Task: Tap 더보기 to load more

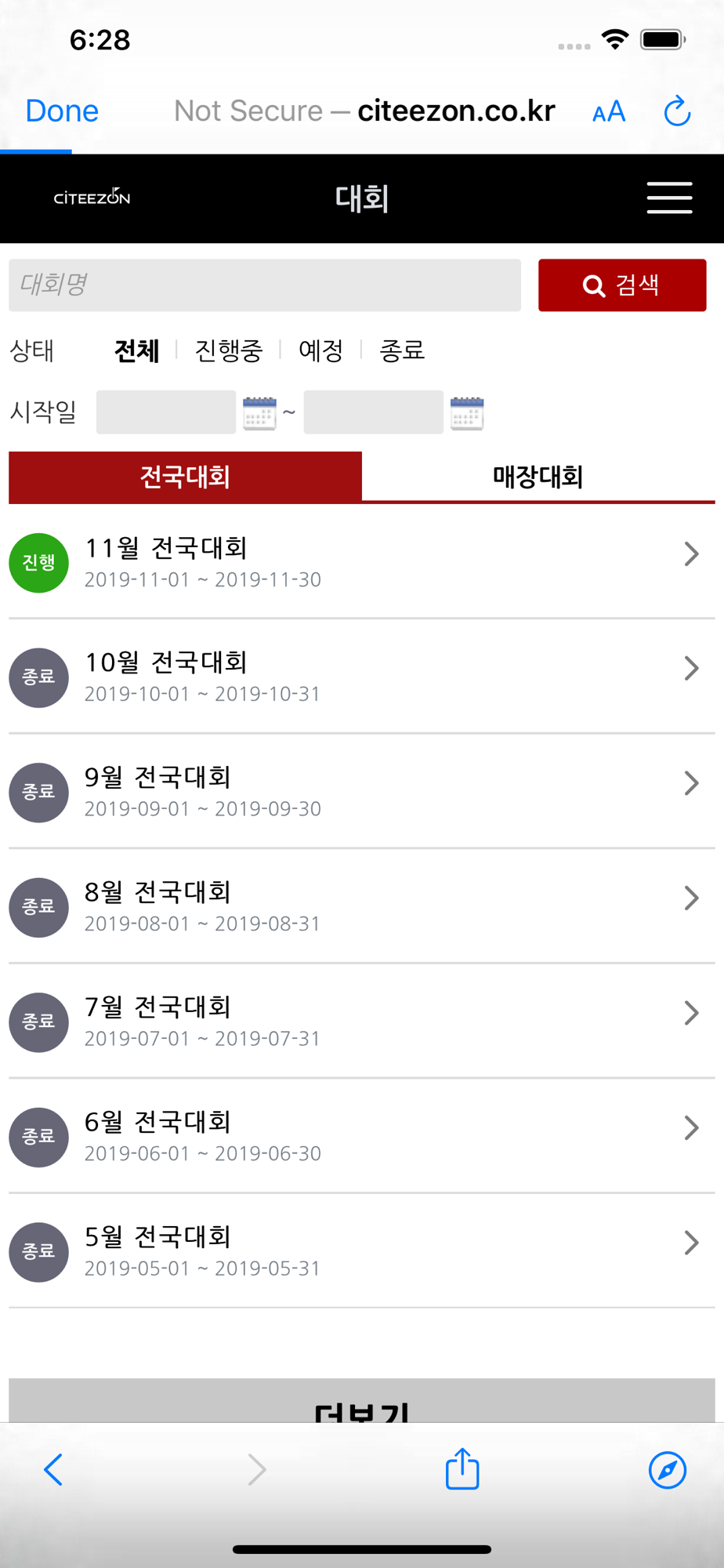Action: point(362,1401)
